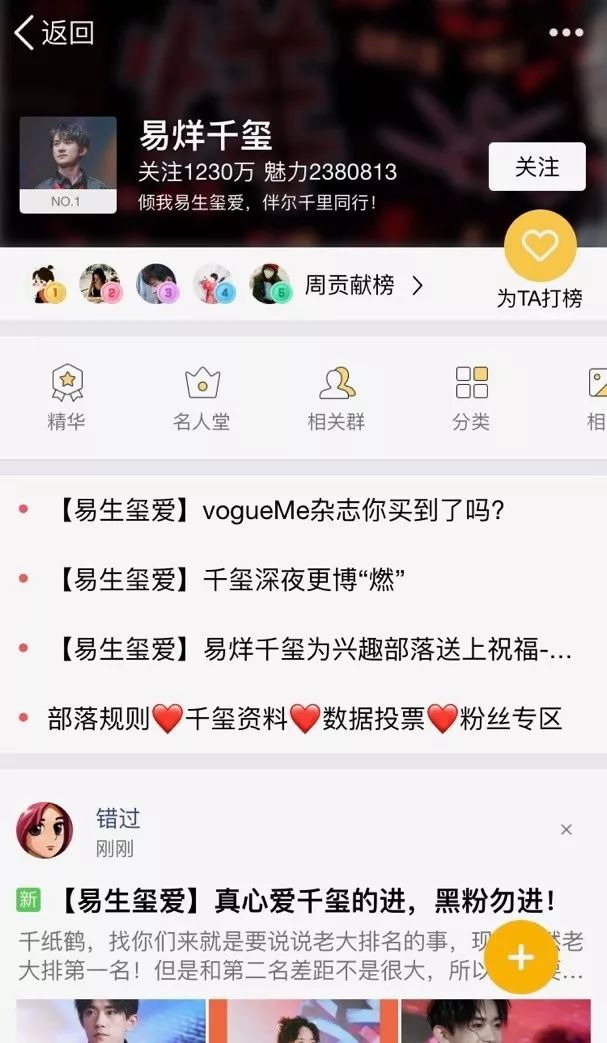Go back using the 返回 button
This screenshot has height=1043, width=607.
55,33
